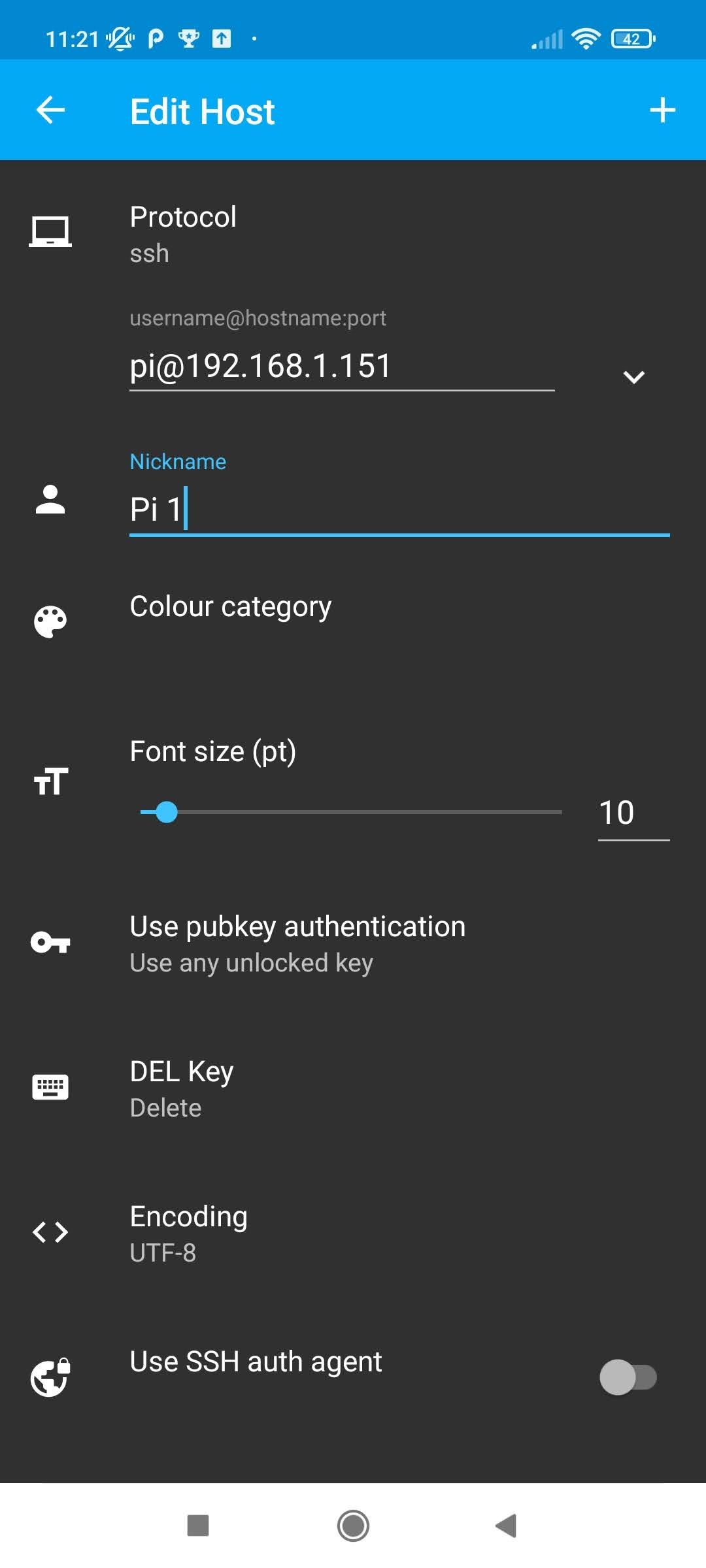This screenshot has height=1568, width=706.
Task: Tap the system home button
Action: click(x=353, y=1526)
